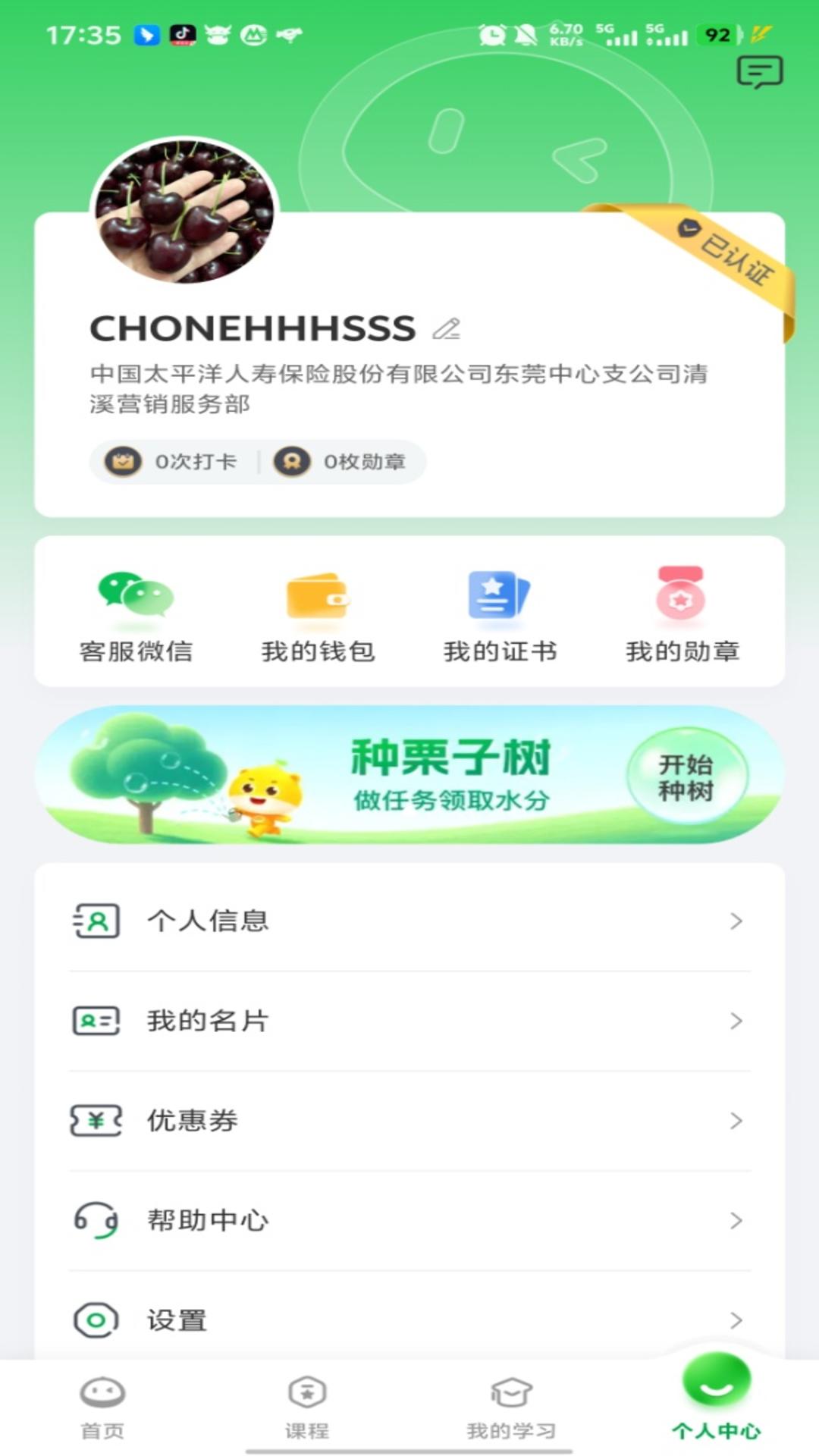Edit the nickname with the pencil icon

point(446,328)
